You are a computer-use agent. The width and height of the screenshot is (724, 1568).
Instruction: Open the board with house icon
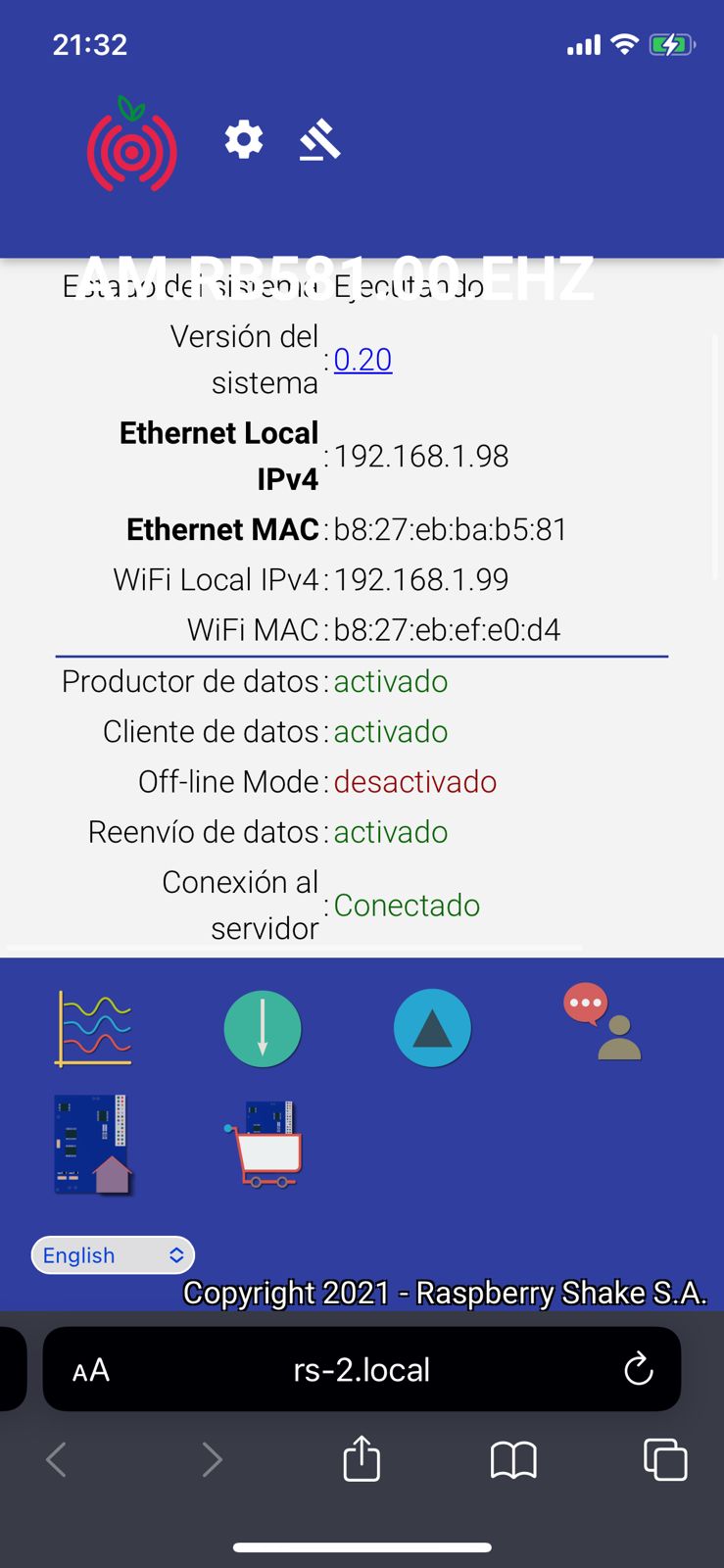click(x=94, y=1145)
